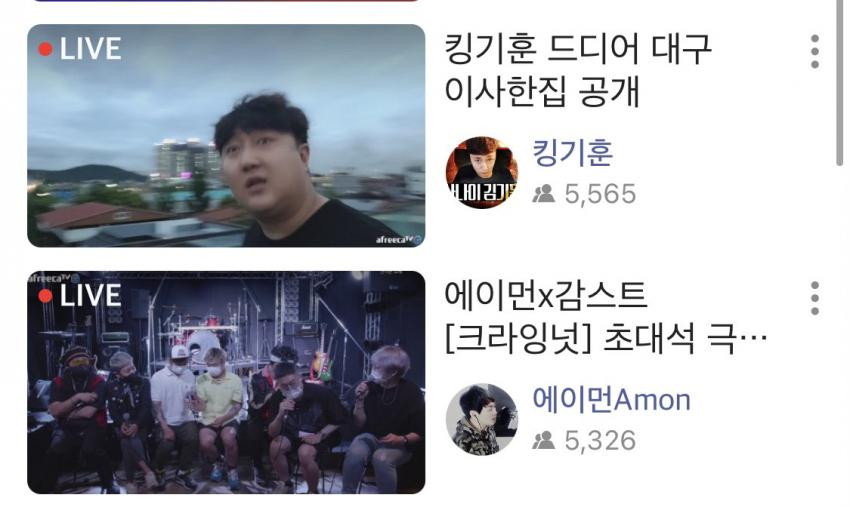Visit 킹기훈 channel via avatar
850x507 pixels.
point(482,173)
